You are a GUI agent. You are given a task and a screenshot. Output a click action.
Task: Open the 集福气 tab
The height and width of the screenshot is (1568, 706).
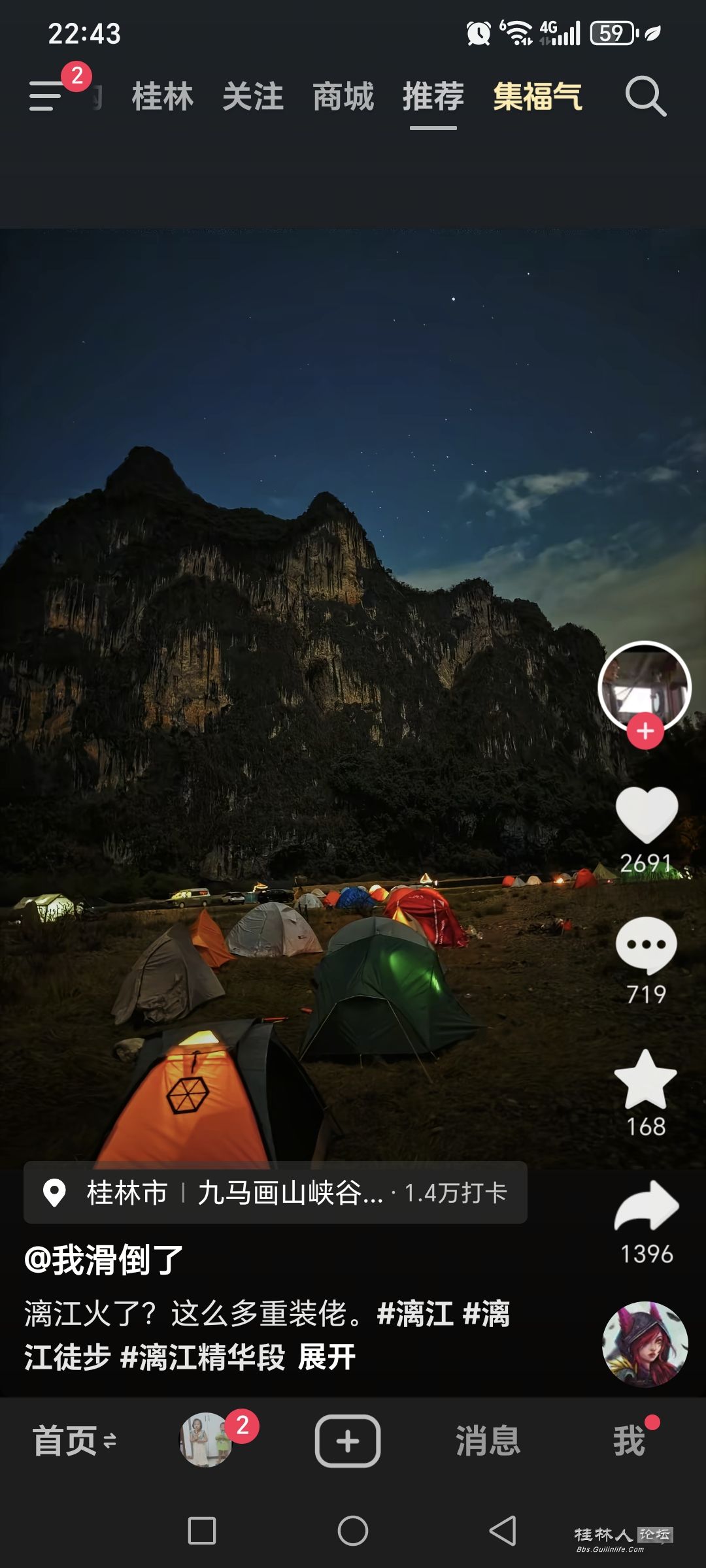(537, 97)
